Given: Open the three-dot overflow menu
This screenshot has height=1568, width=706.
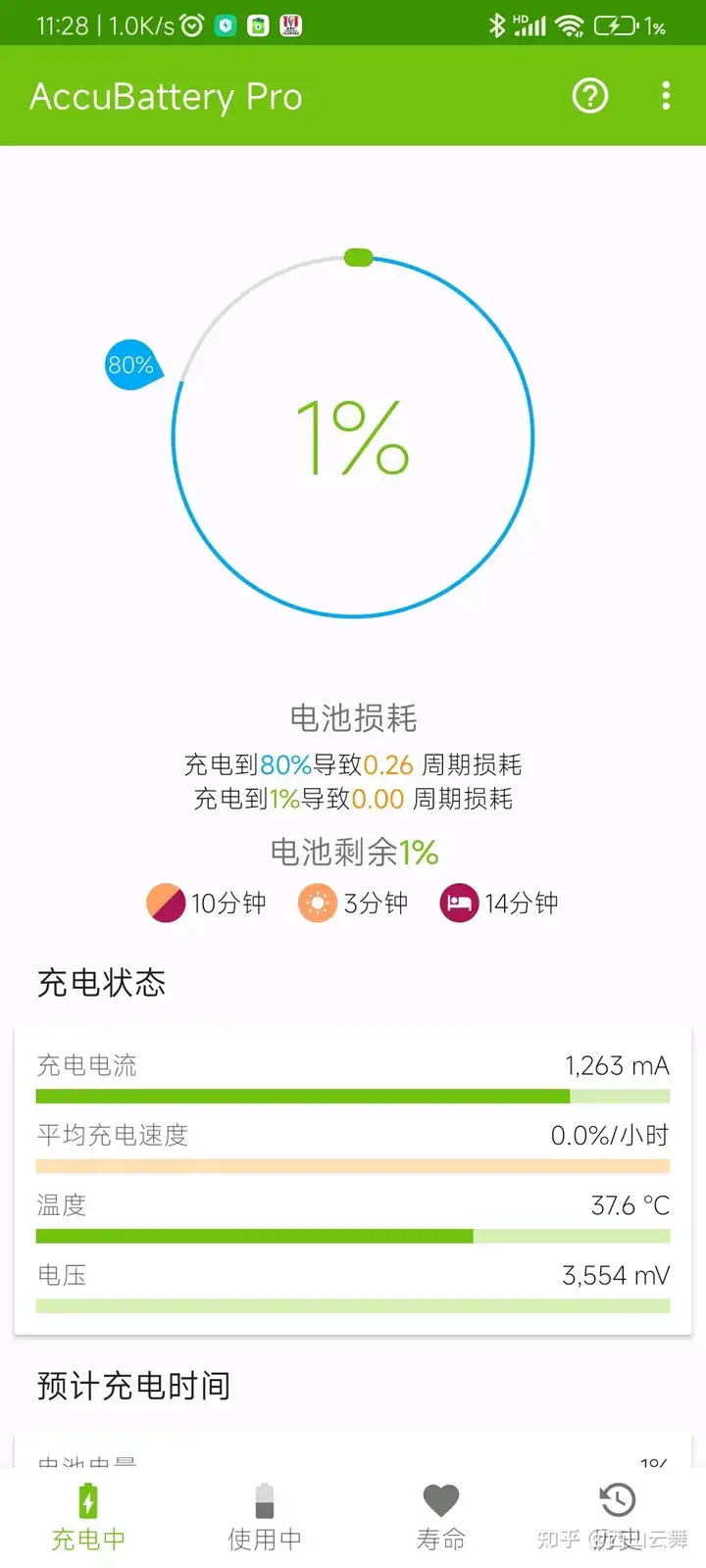Looking at the screenshot, I should [666, 96].
